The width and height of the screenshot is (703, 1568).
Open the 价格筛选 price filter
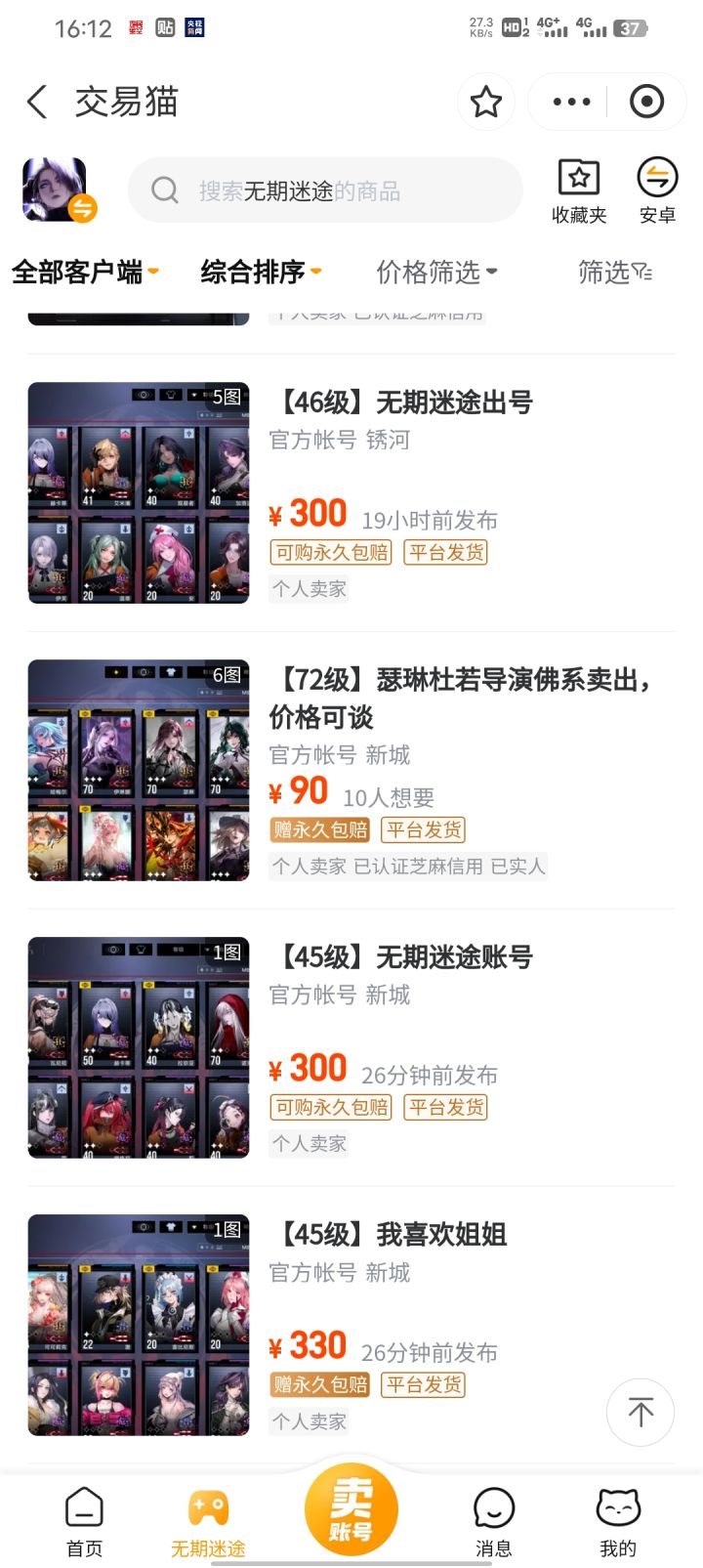point(436,272)
